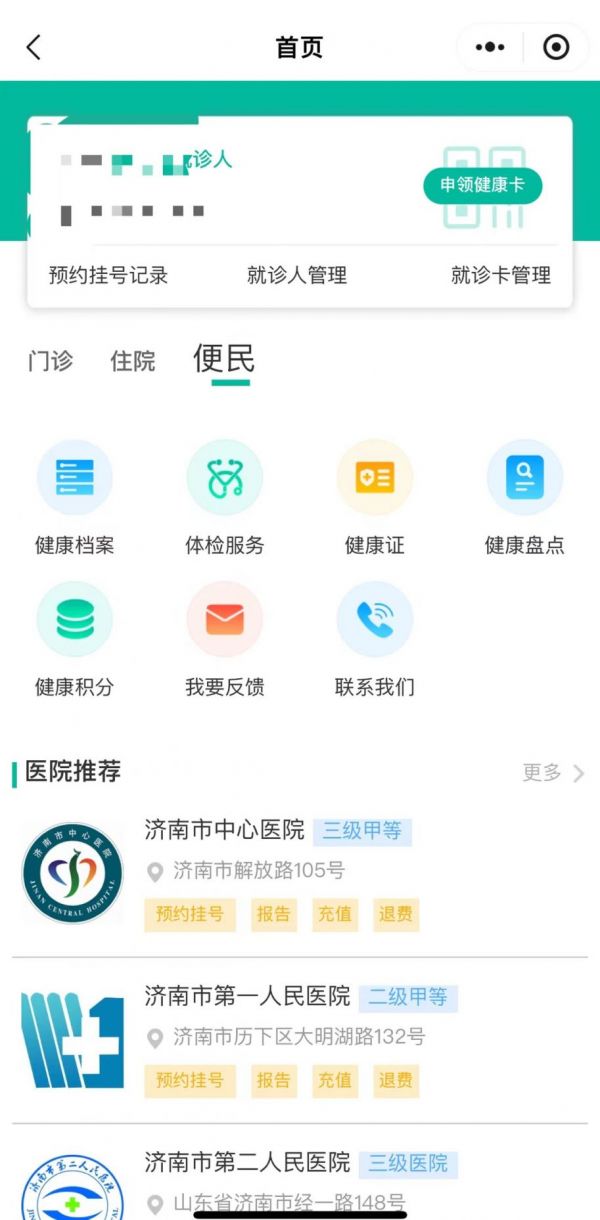This screenshot has width=600, height=1220.
Task: Switch to the 门诊 tab
Action: 50,361
